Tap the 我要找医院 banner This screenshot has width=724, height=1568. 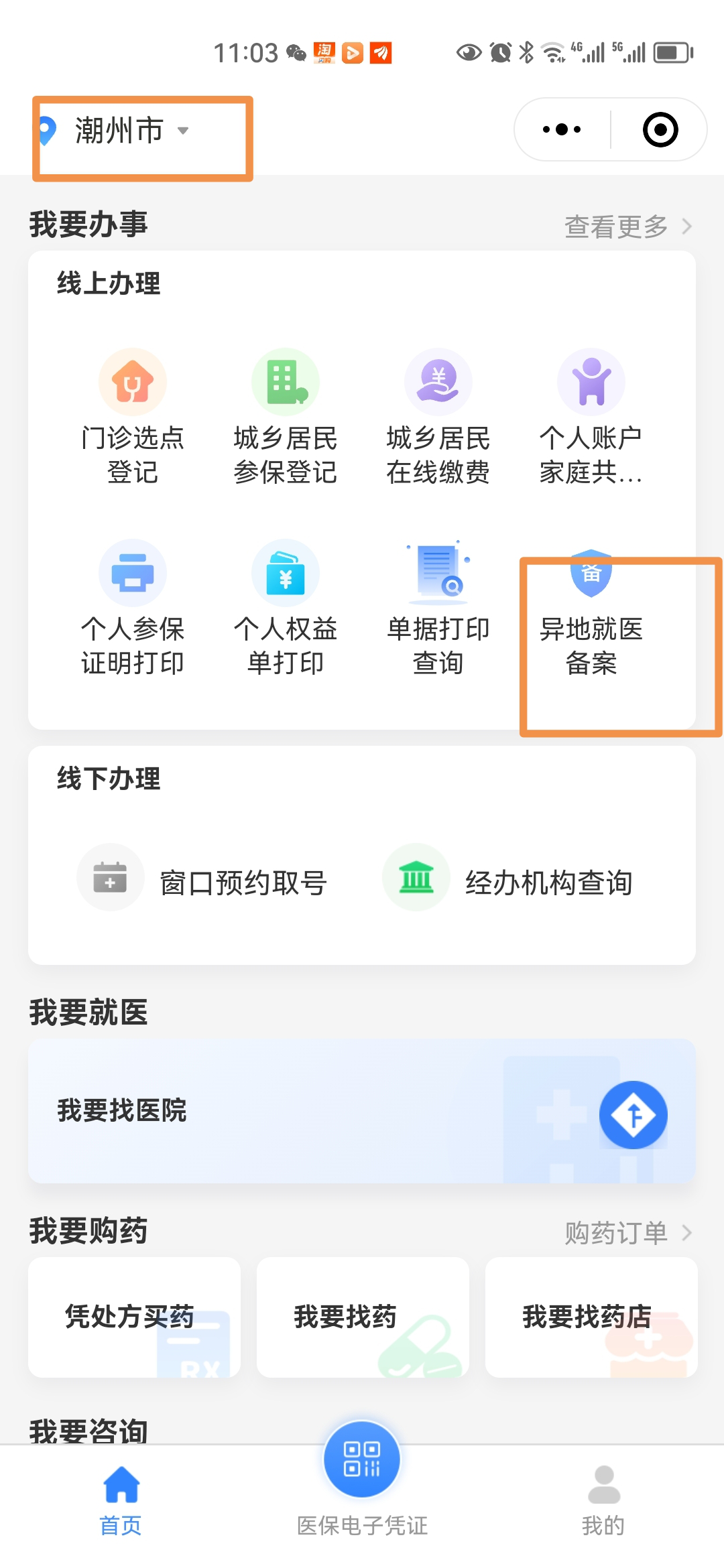pyautogui.click(x=362, y=1112)
